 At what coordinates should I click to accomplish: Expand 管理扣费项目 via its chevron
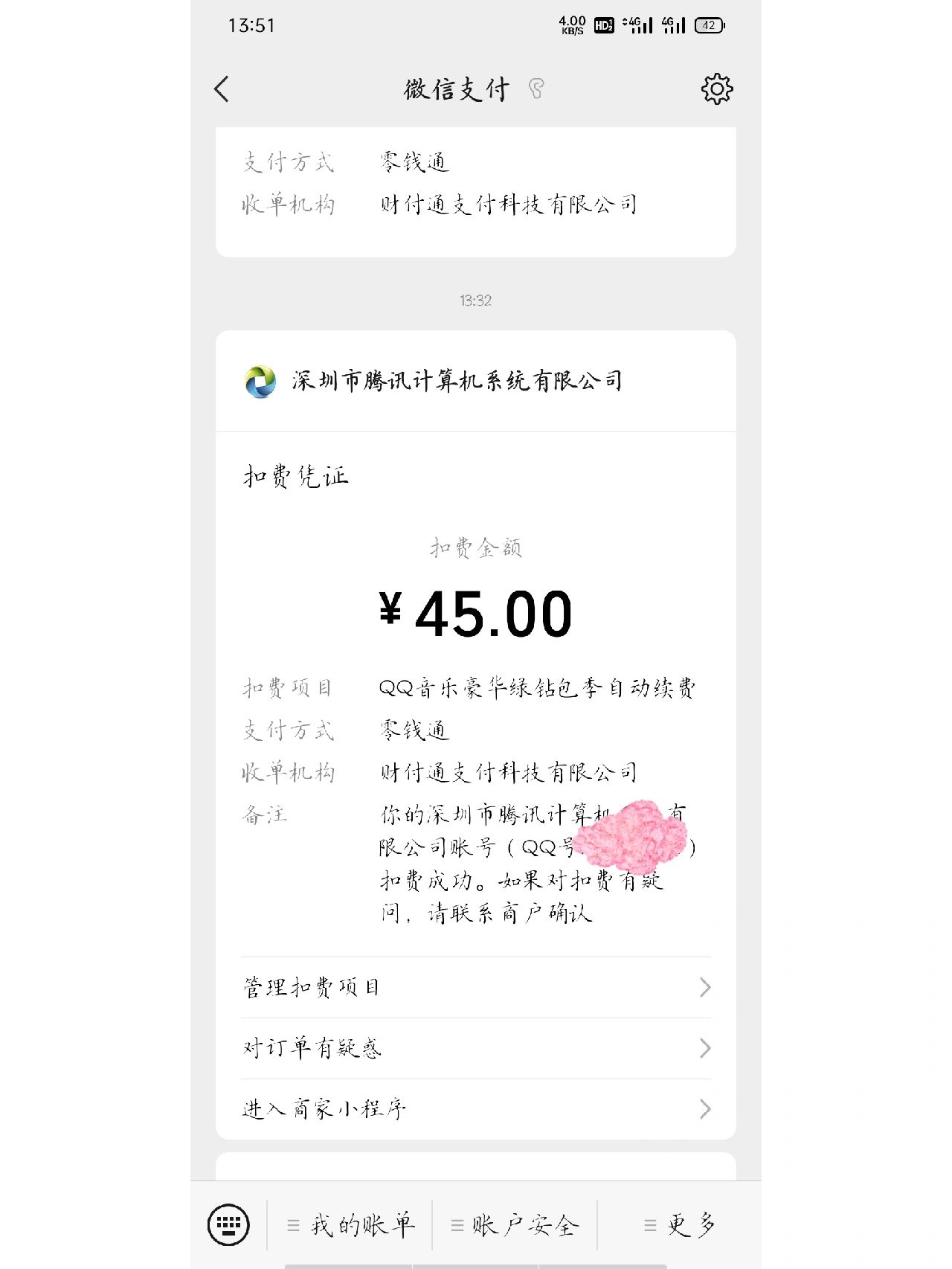703,986
